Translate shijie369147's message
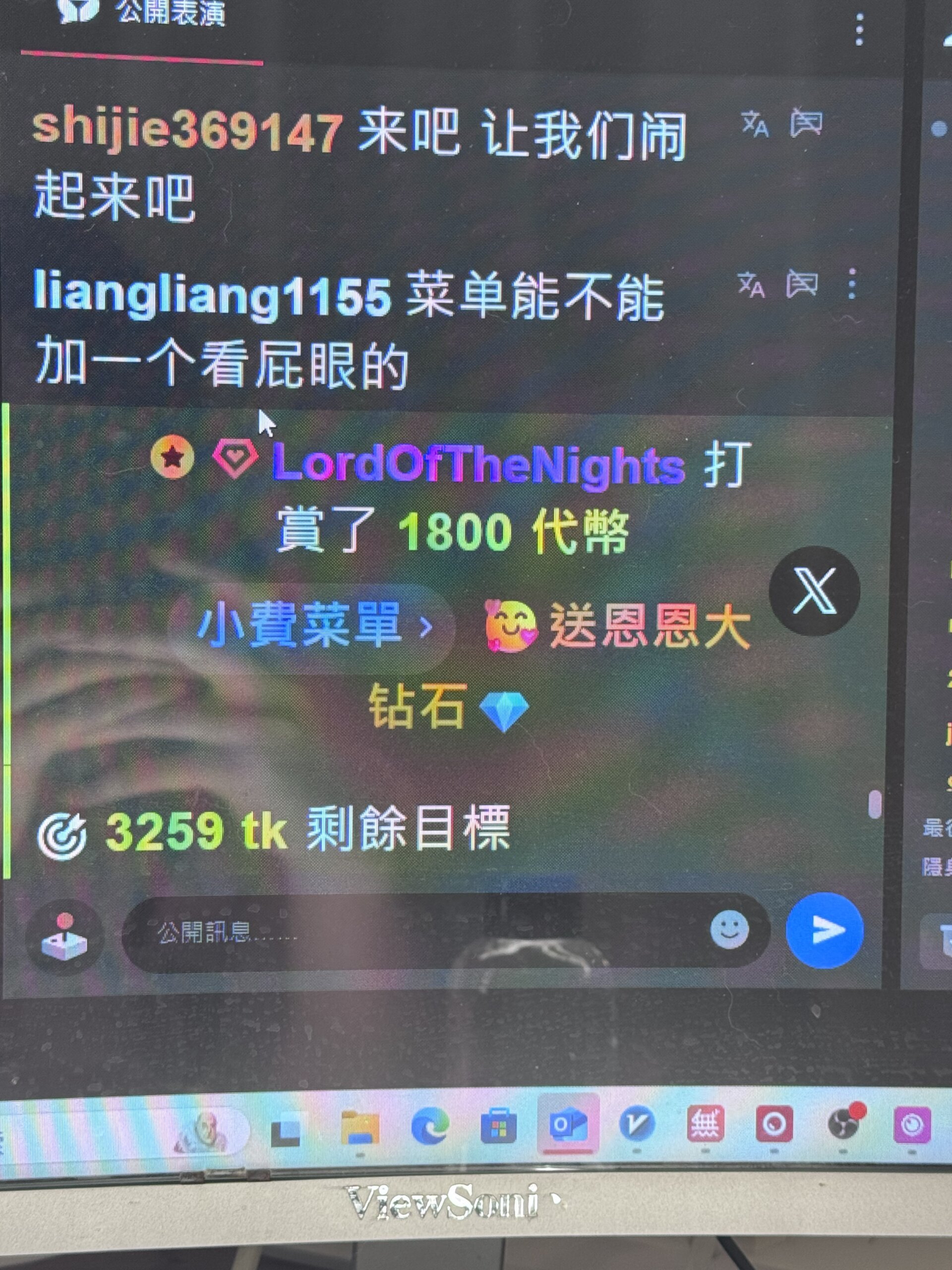 point(754,124)
